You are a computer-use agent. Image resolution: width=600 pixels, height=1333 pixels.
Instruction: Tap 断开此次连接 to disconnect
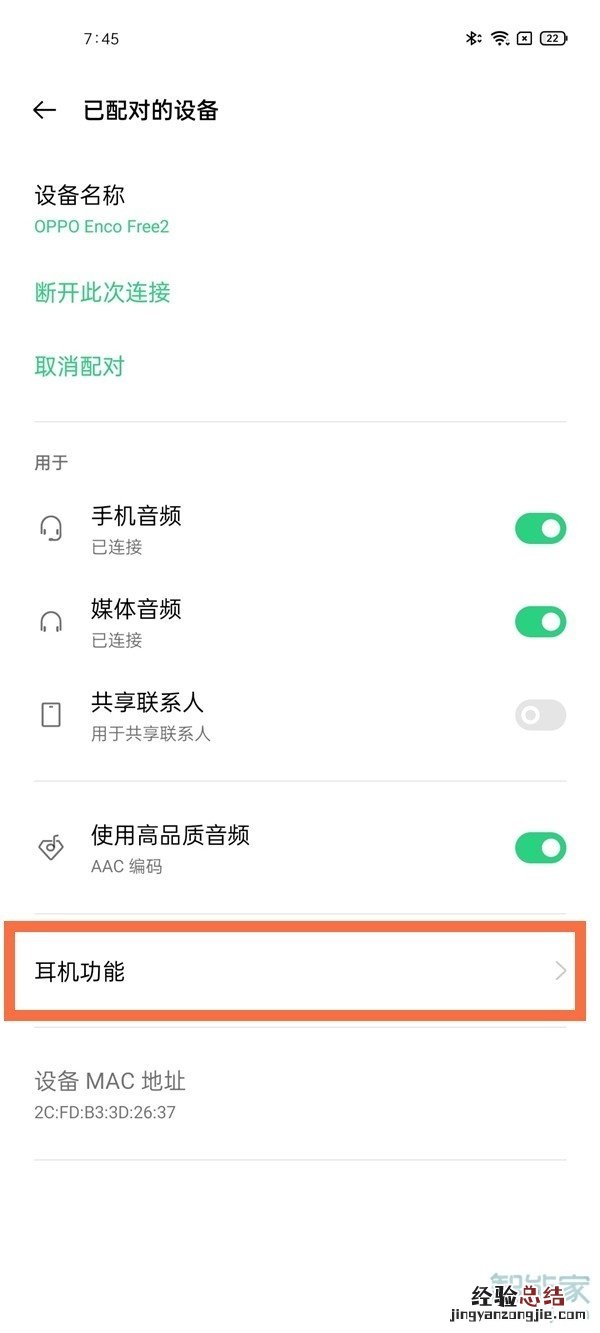(102, 293)
